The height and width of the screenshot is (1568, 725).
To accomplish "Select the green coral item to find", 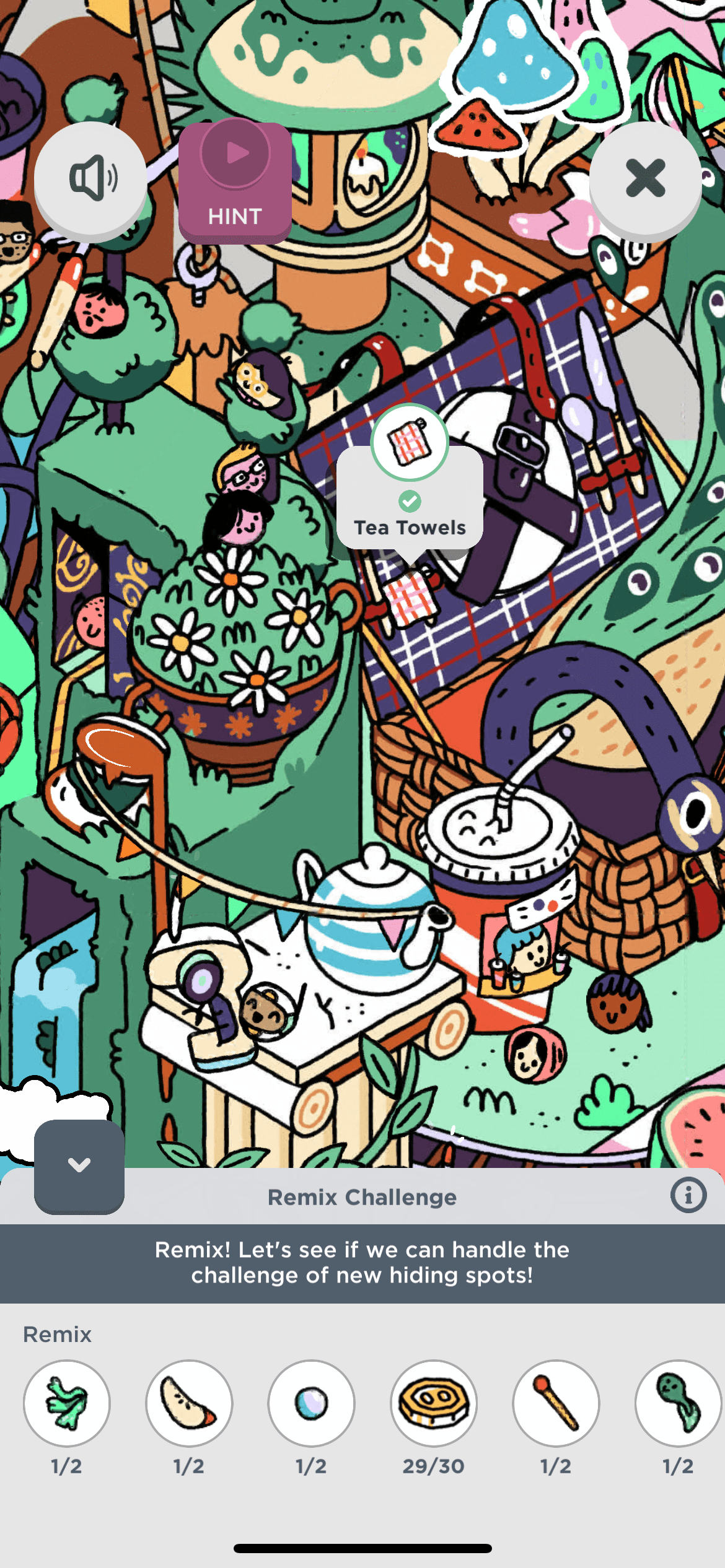I will tap(67, 1403).
